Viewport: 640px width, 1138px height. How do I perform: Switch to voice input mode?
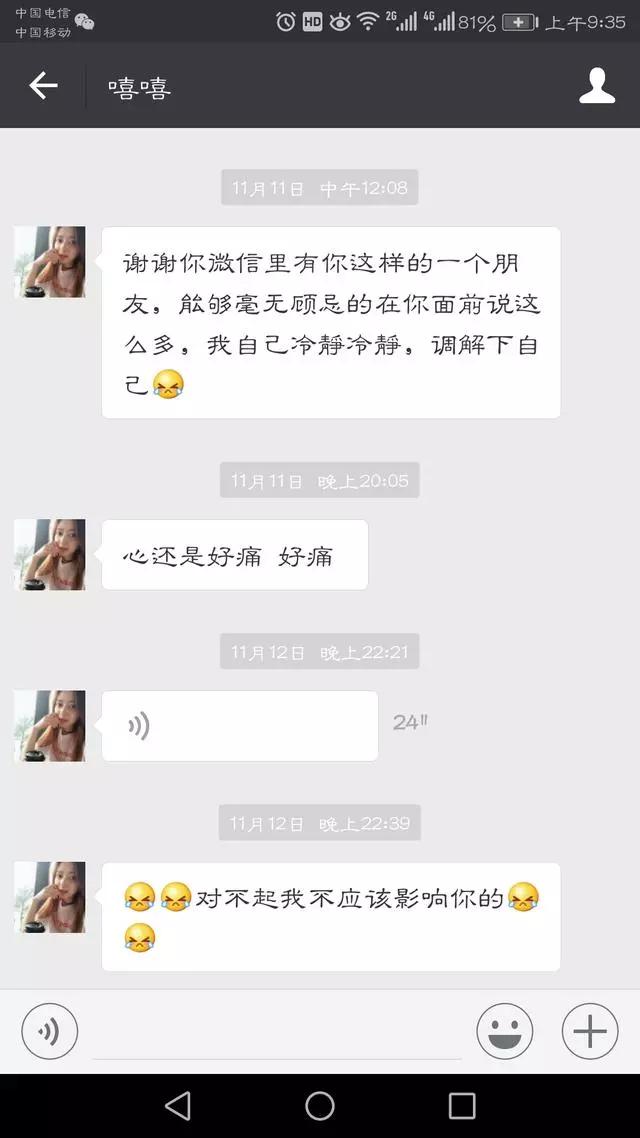[49, 1031]
